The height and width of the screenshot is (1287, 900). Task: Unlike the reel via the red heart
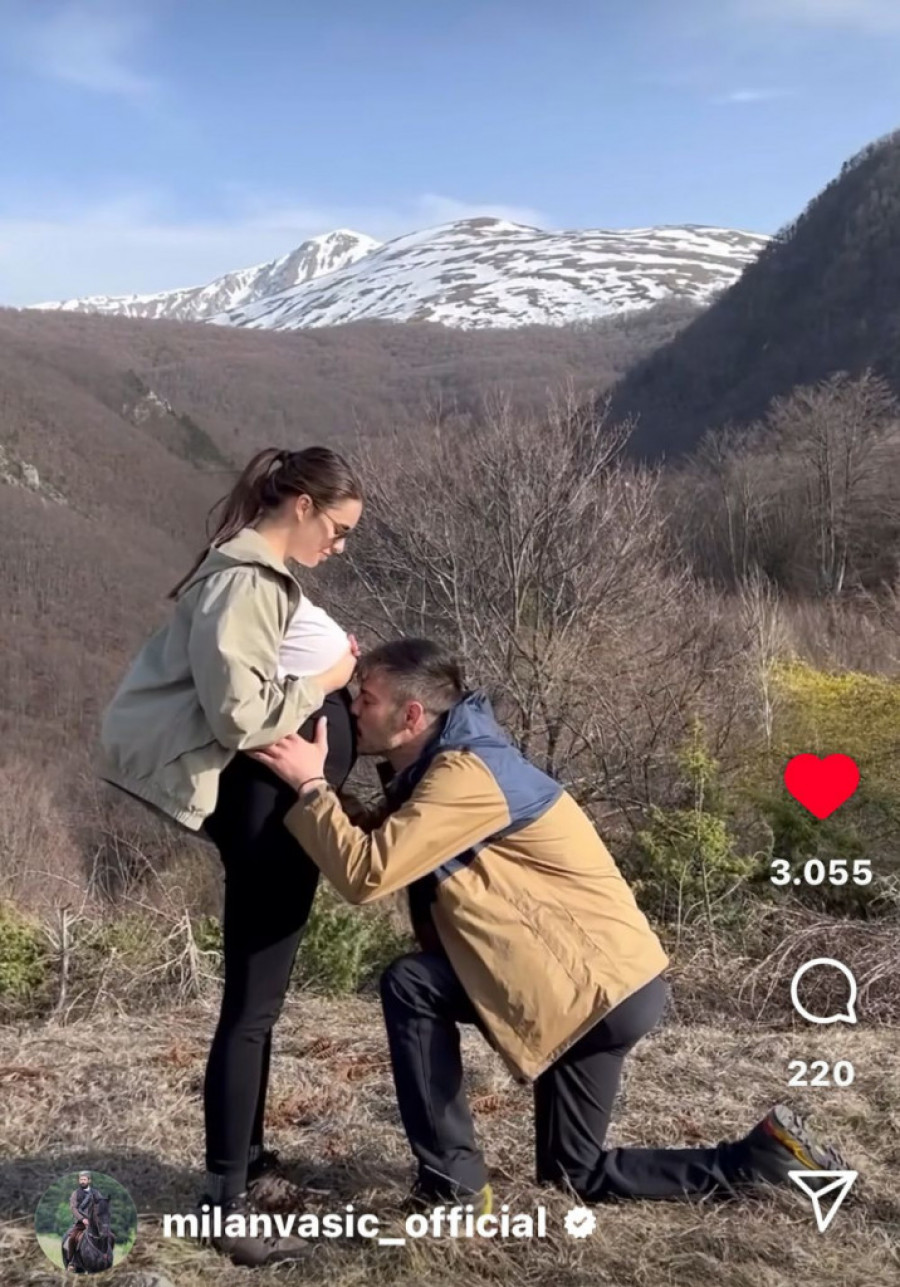(821, 785)
